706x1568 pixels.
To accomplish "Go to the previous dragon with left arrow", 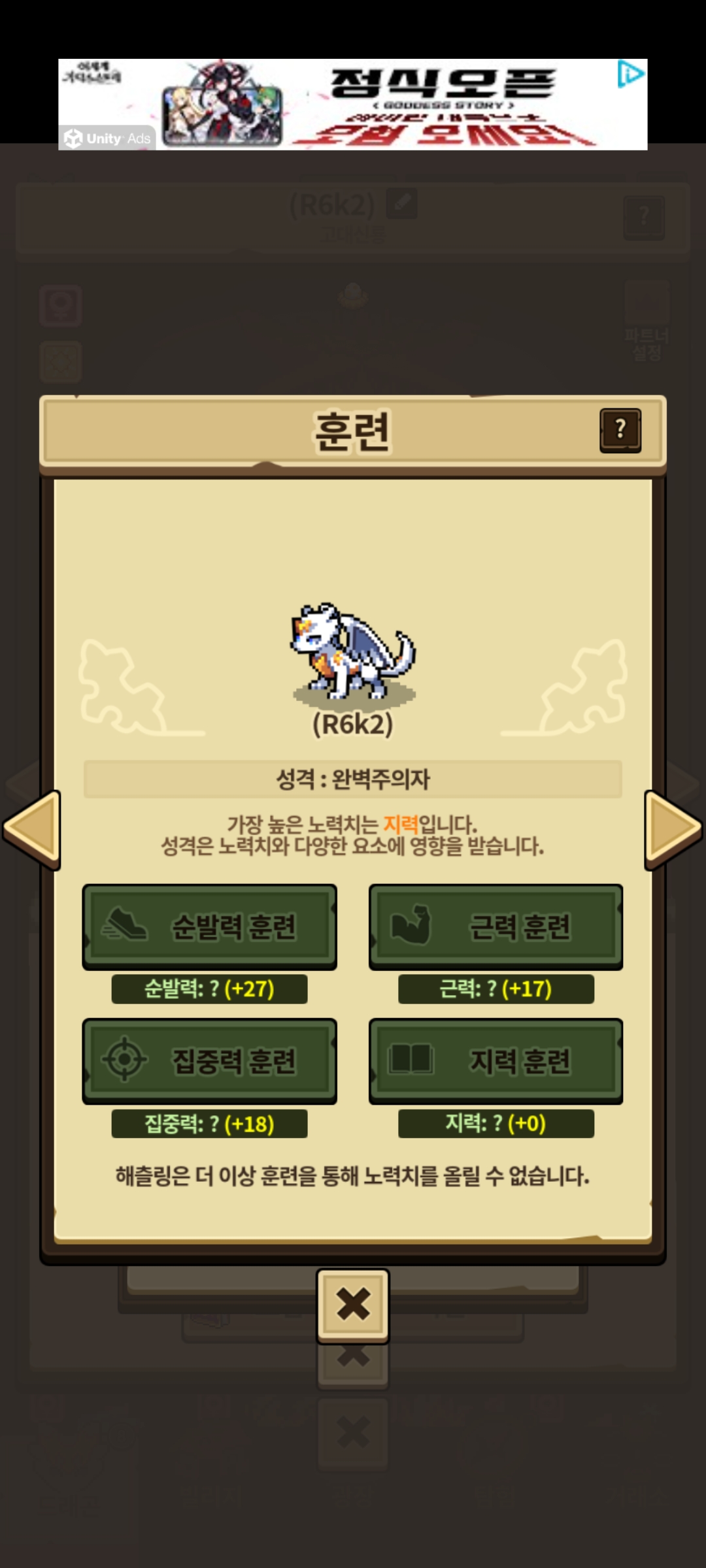I will pos(32,830).
